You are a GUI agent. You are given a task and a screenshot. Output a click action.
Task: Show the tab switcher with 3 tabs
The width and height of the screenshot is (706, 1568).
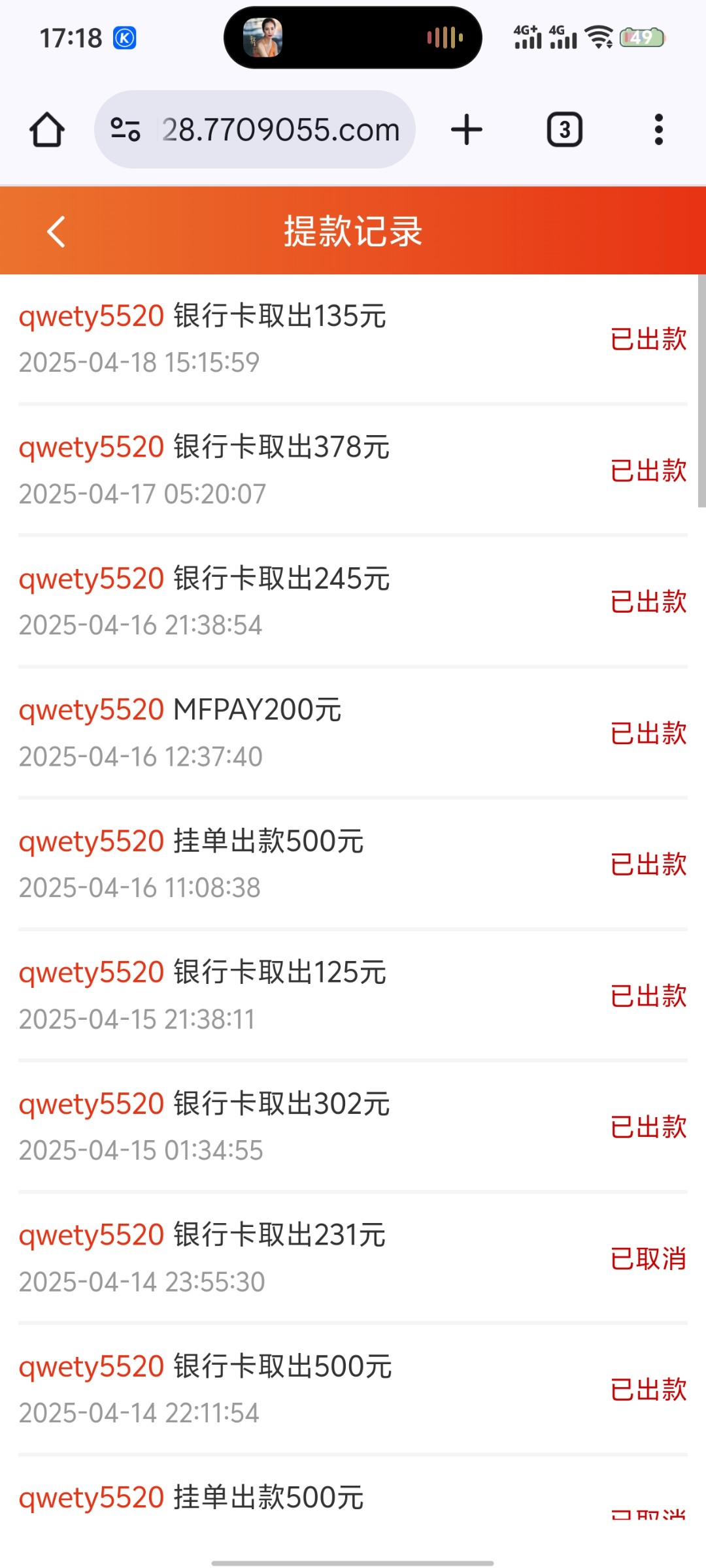click(564, 129)
